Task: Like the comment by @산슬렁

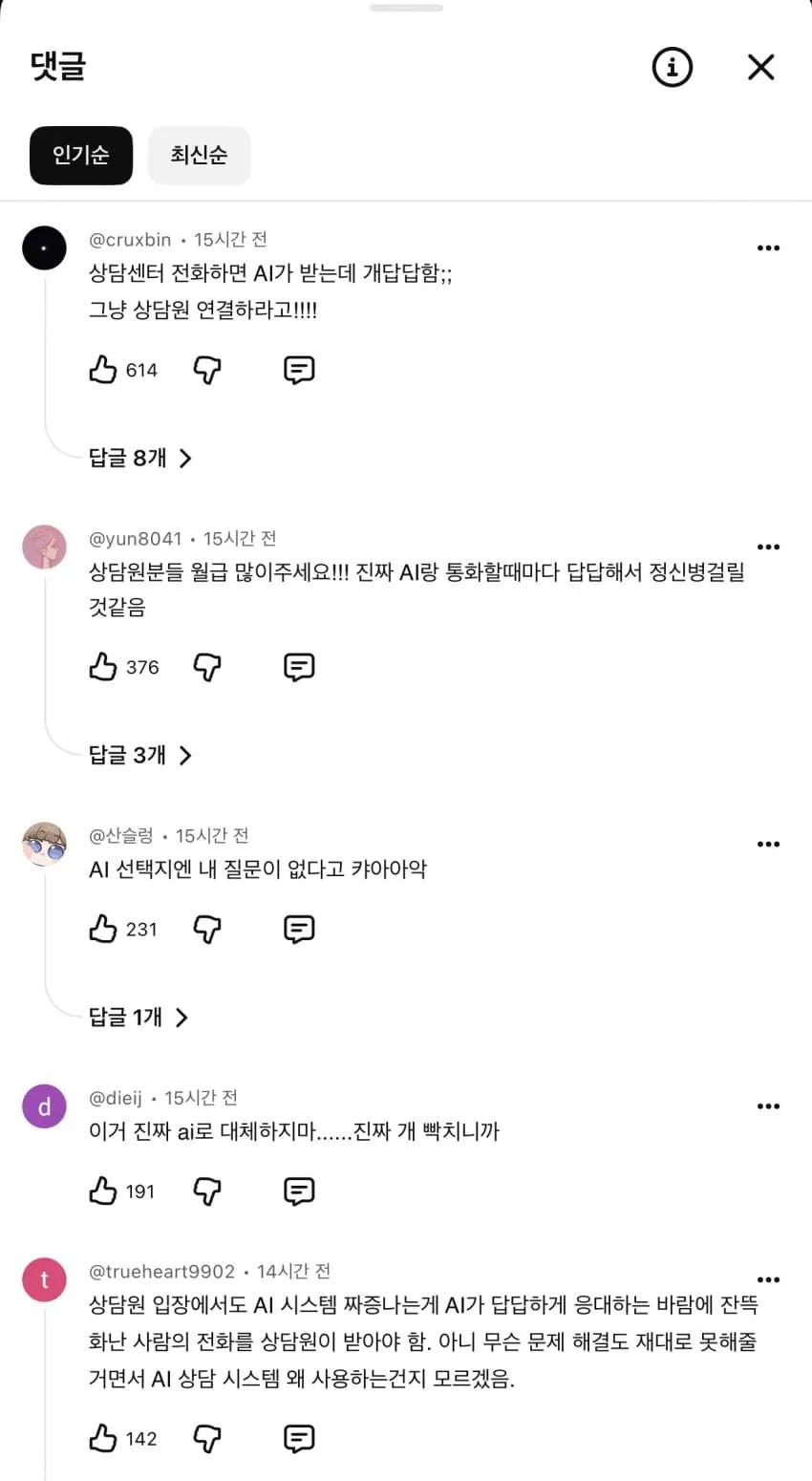Action: 103,929
